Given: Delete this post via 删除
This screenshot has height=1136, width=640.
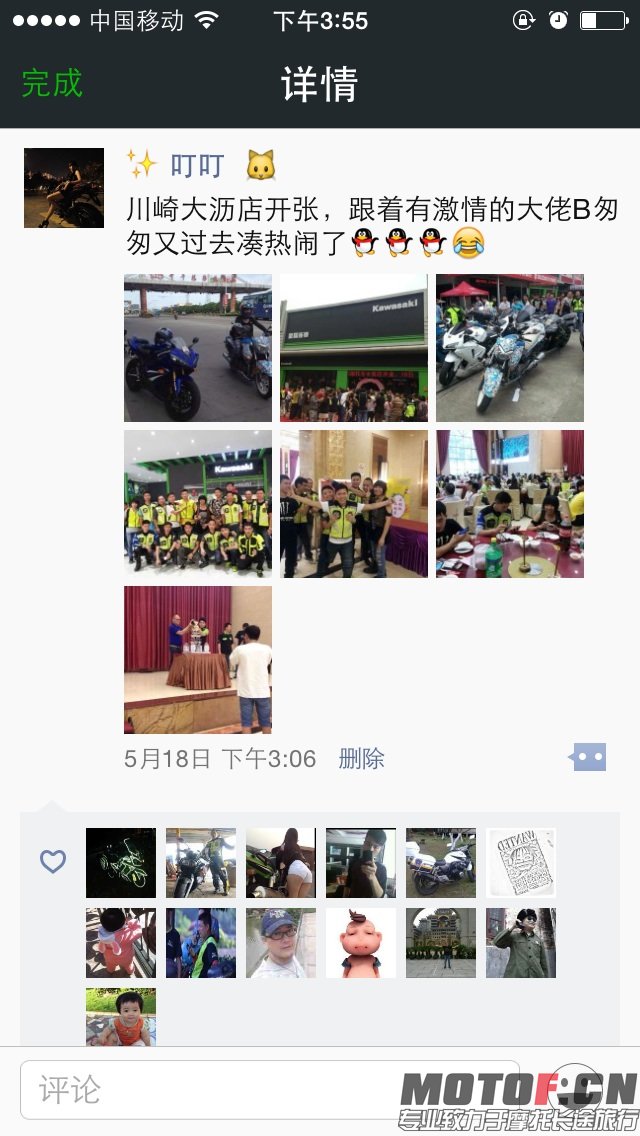Looking at the screenshot, I should click(361, 759).
